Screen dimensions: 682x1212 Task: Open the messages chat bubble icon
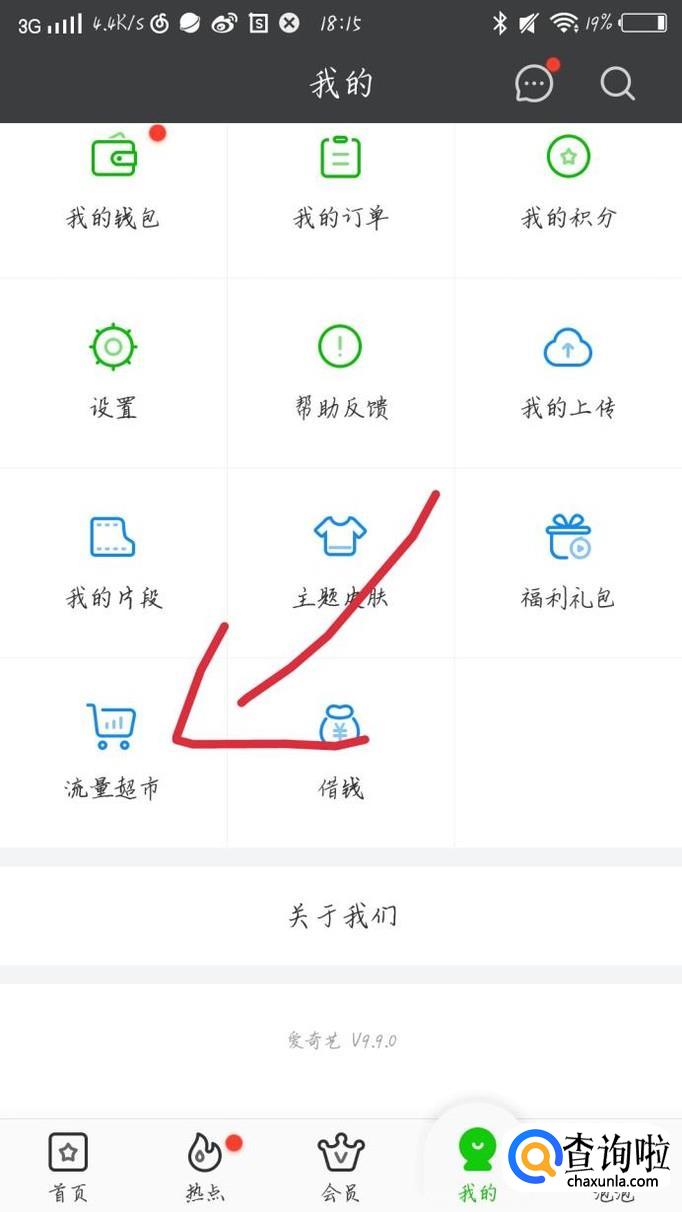[533, 83]
